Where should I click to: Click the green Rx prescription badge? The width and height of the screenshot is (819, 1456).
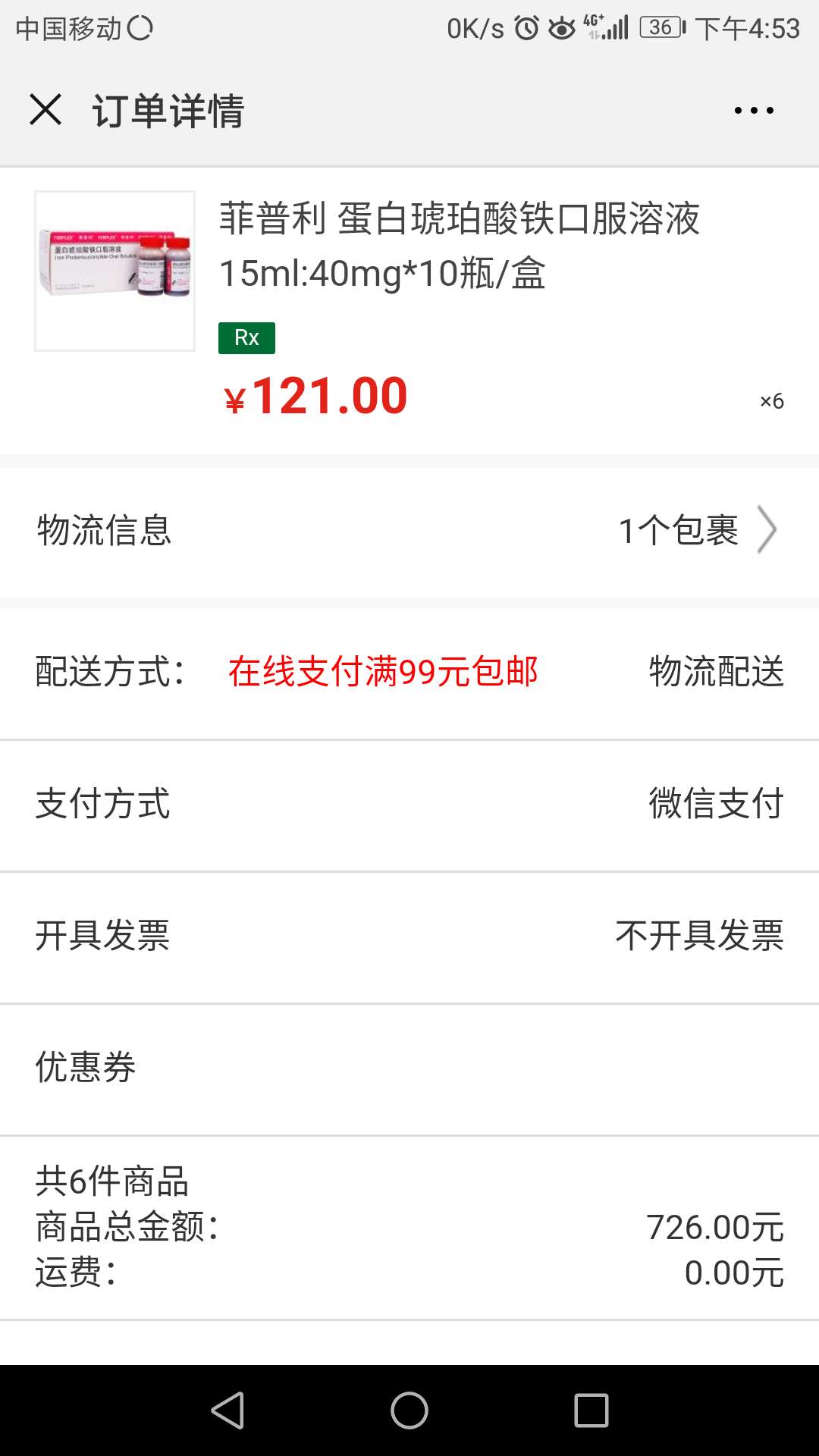(246, 337)
